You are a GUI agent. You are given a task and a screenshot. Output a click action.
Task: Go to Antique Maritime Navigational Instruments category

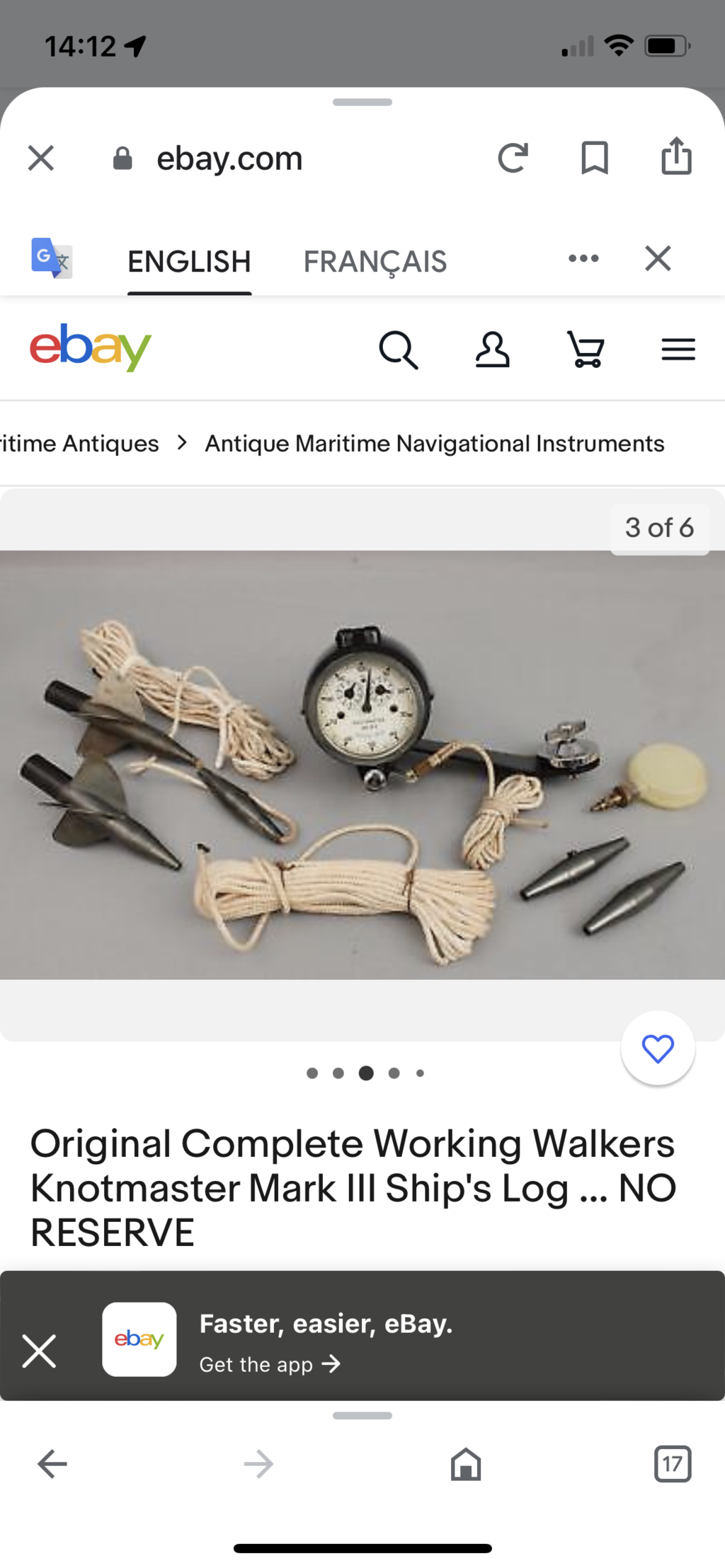point(435,444)
